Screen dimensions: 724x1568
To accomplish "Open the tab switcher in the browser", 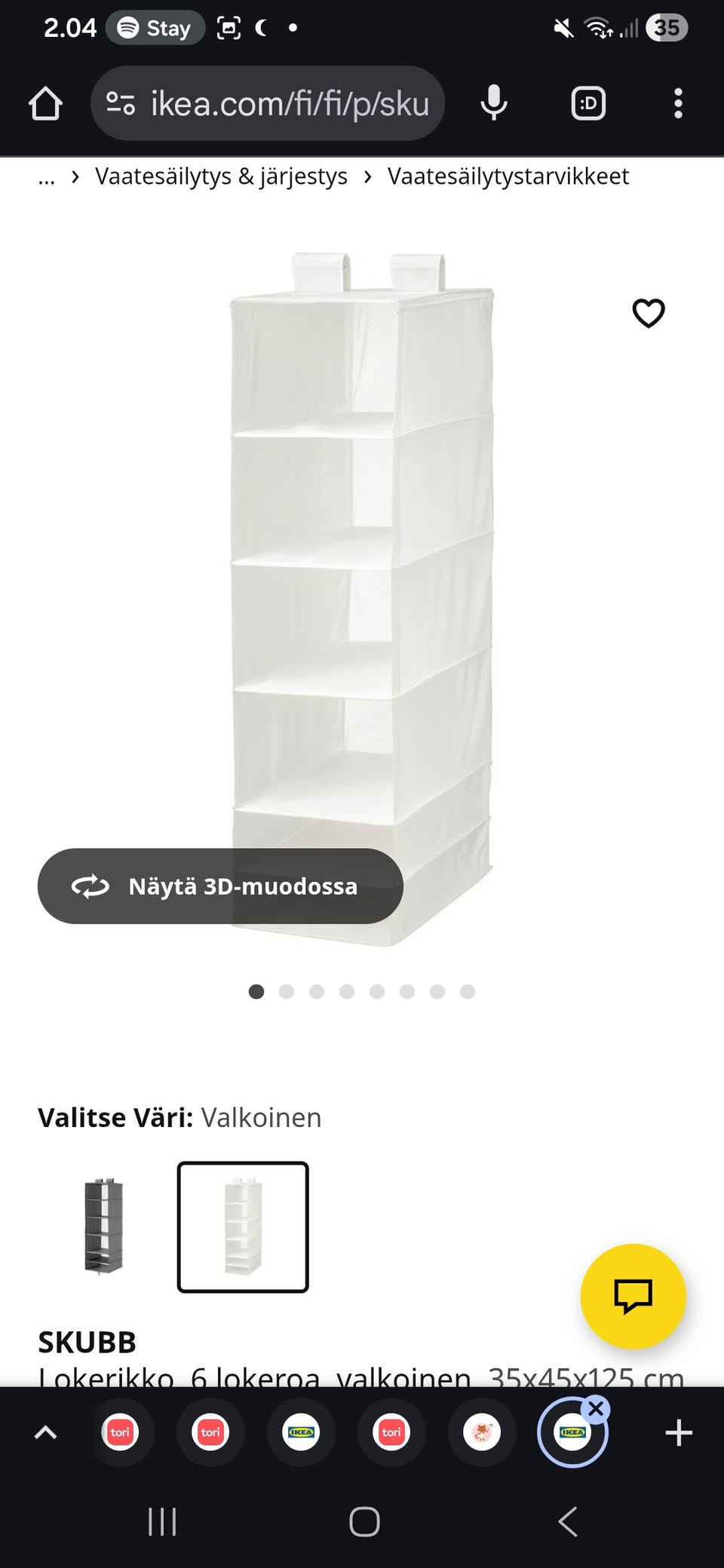I will coord(587,103).
